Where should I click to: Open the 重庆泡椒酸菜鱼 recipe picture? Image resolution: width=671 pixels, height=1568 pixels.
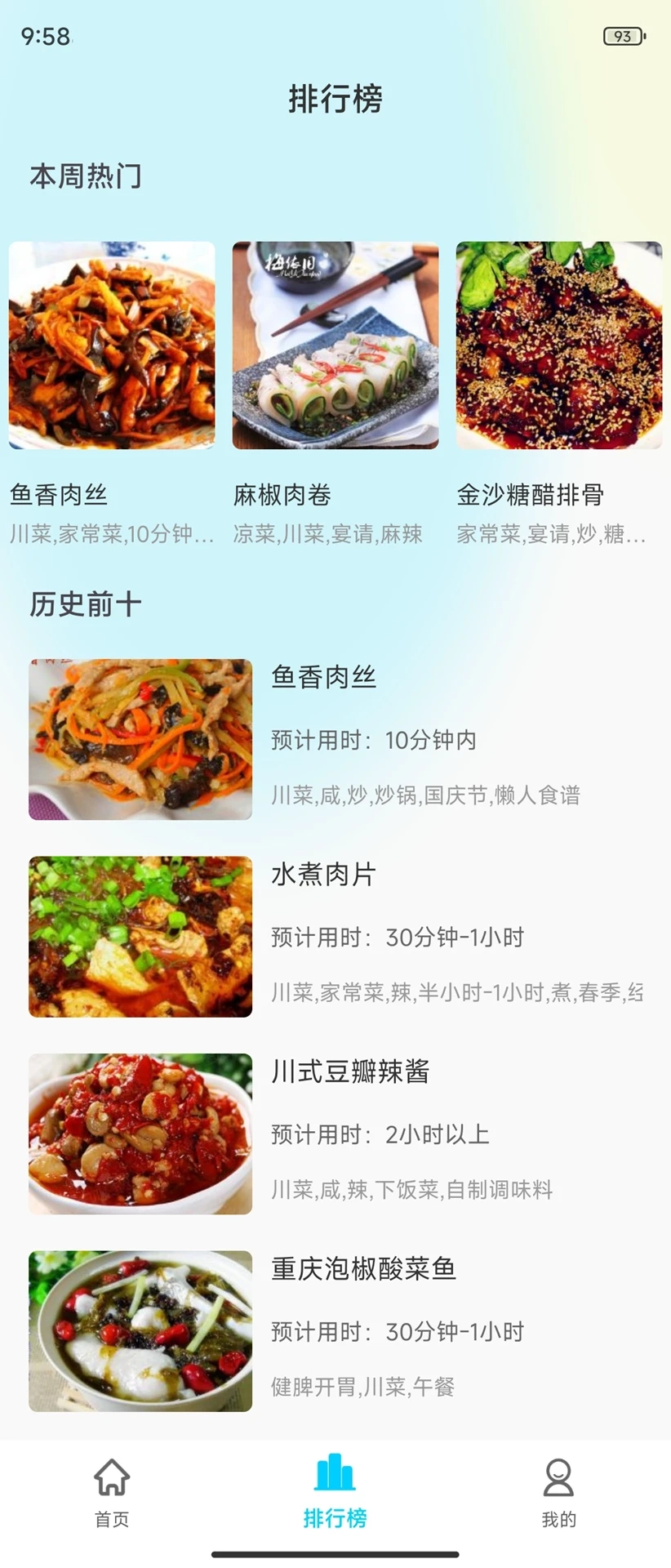tap(140, 1331)
